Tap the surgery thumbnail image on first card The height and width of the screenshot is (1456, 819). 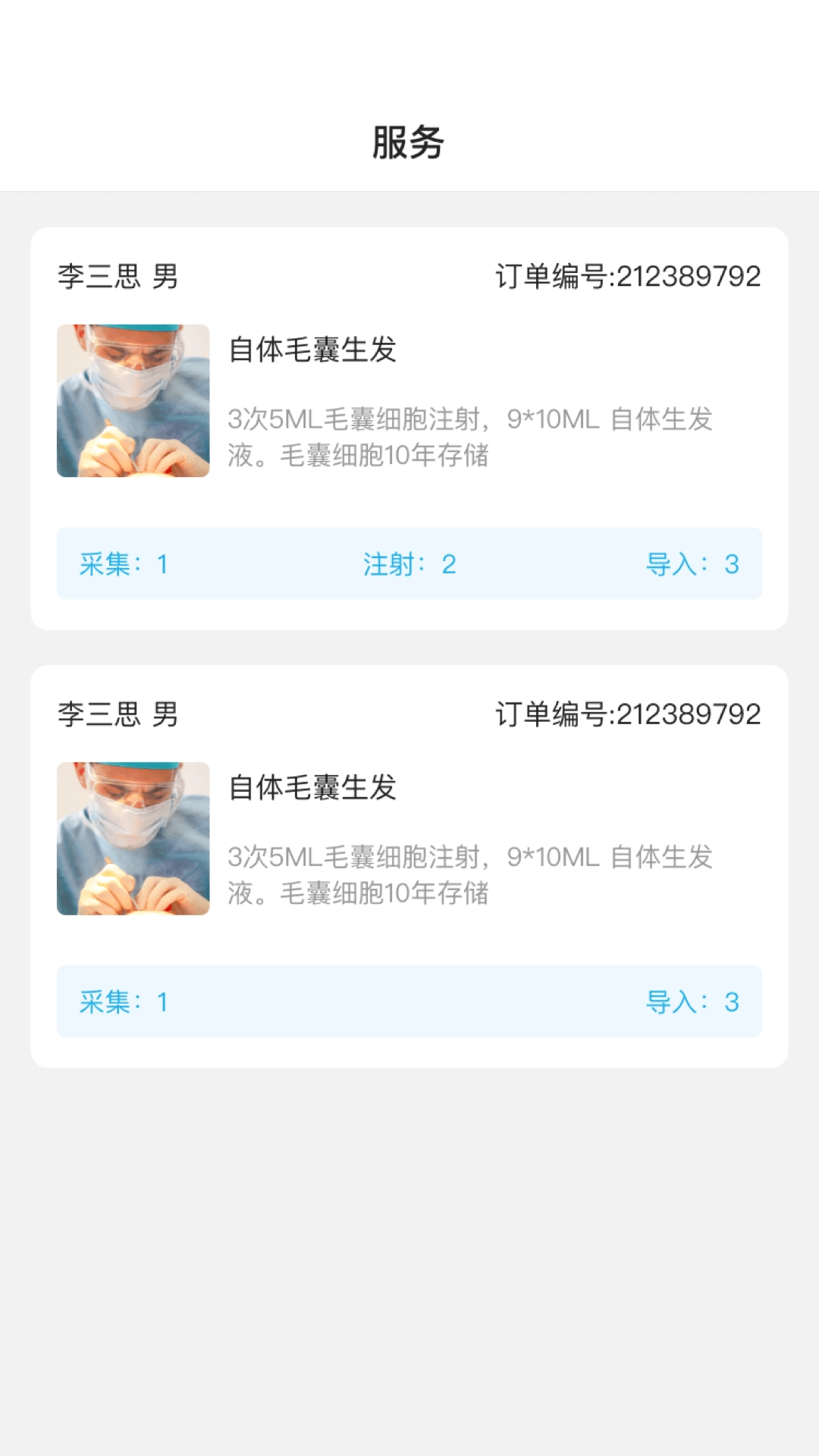pyautogui.click(x=133, y=402)
